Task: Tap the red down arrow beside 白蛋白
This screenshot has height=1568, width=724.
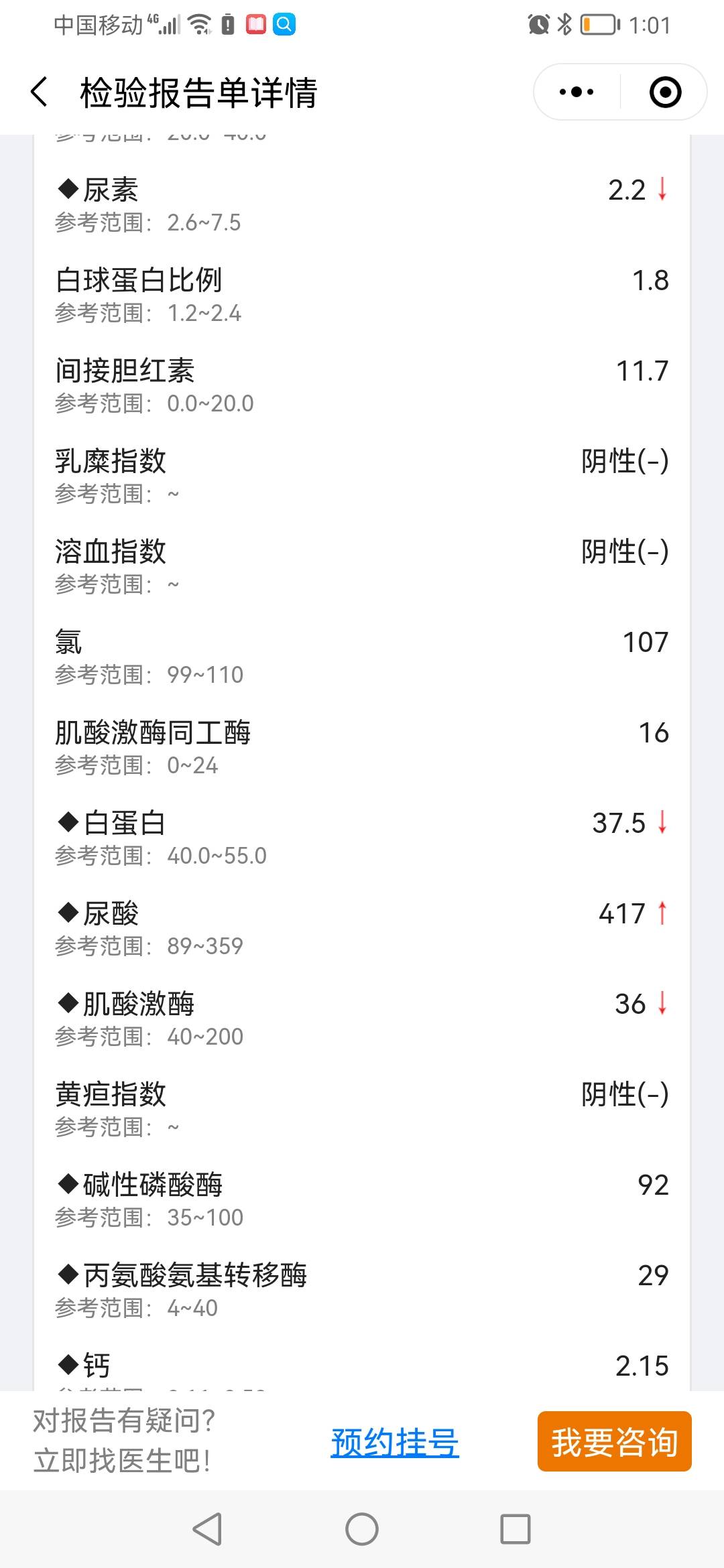Action: [662, 823]
